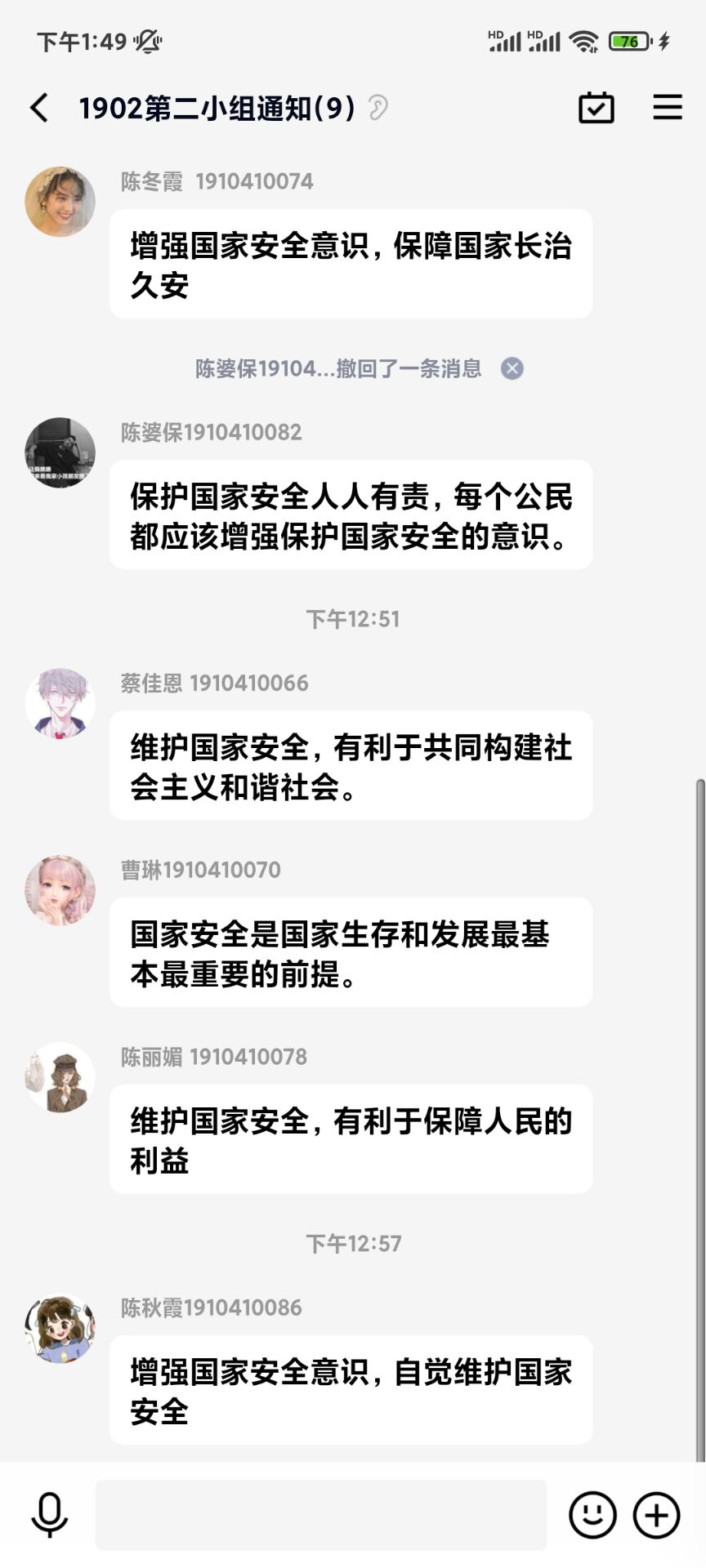Open the group menu with three lines
Viewport: 706px width, 1568px height.
coord(667,108)
